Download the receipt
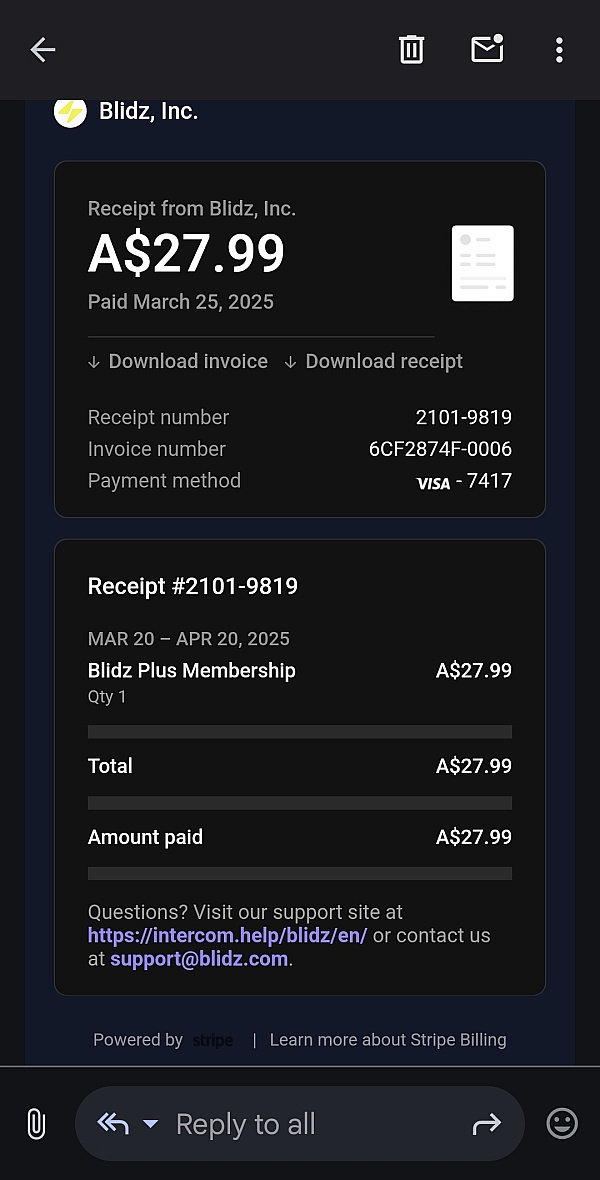Screen dimensions: 600x1180 (374, 361)
